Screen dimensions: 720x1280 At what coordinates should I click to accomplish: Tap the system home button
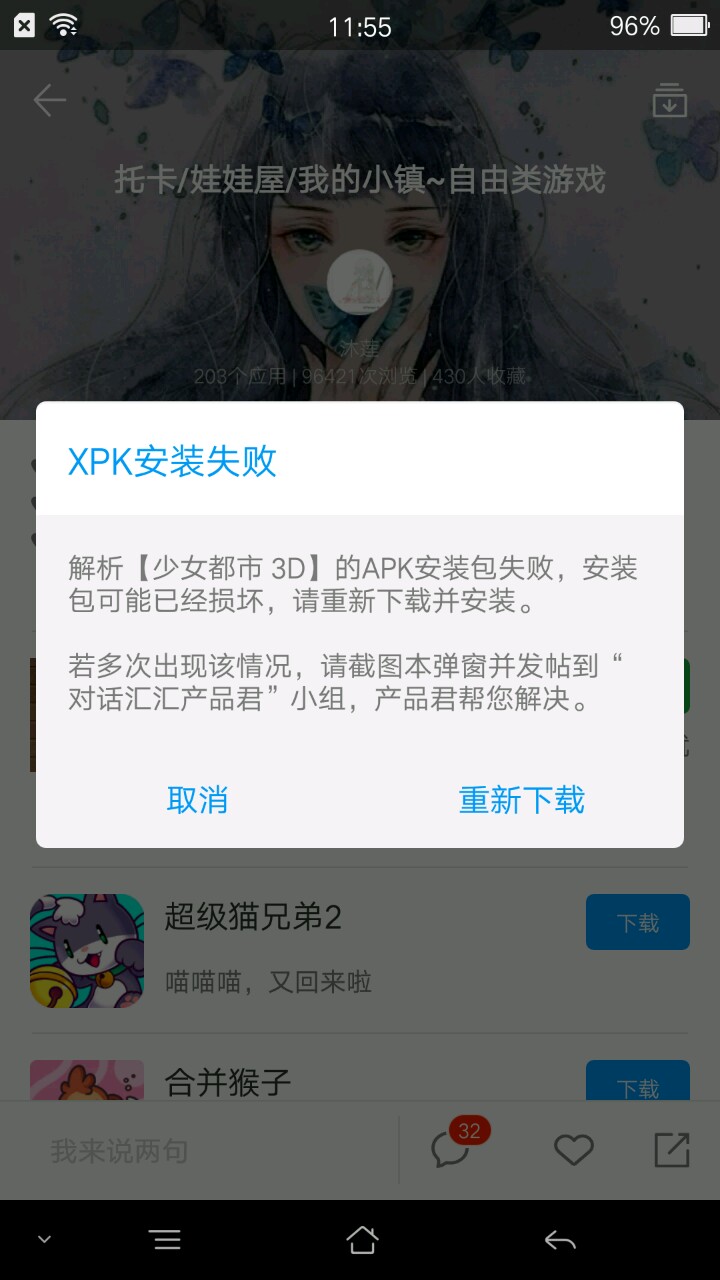[361, 1240]
